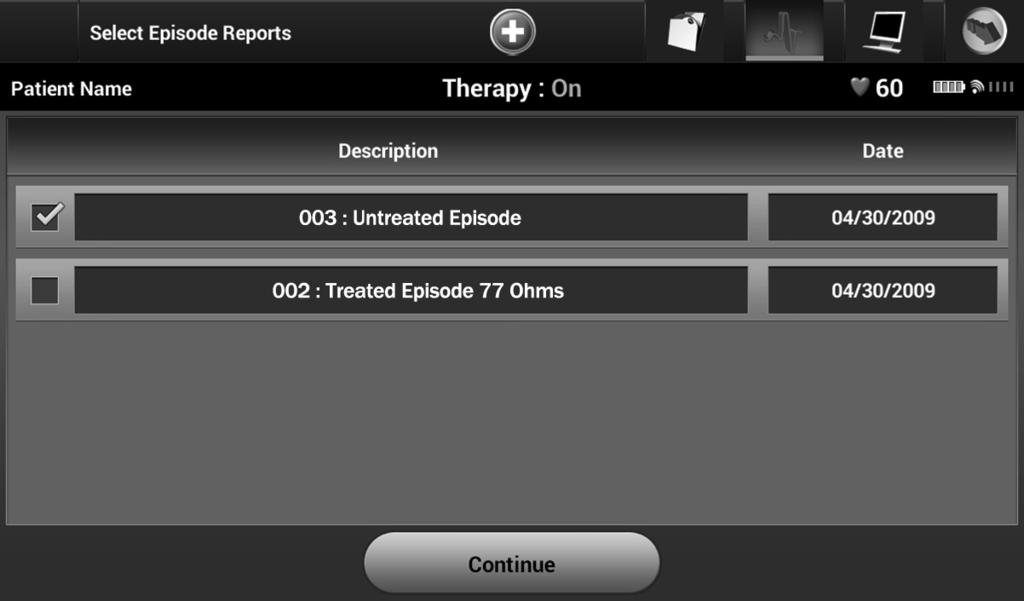Image resolution: width=1024 pixels, height=601 pixels.
Task: Open the notes tab with tag icon
Action: coord(686,32)
